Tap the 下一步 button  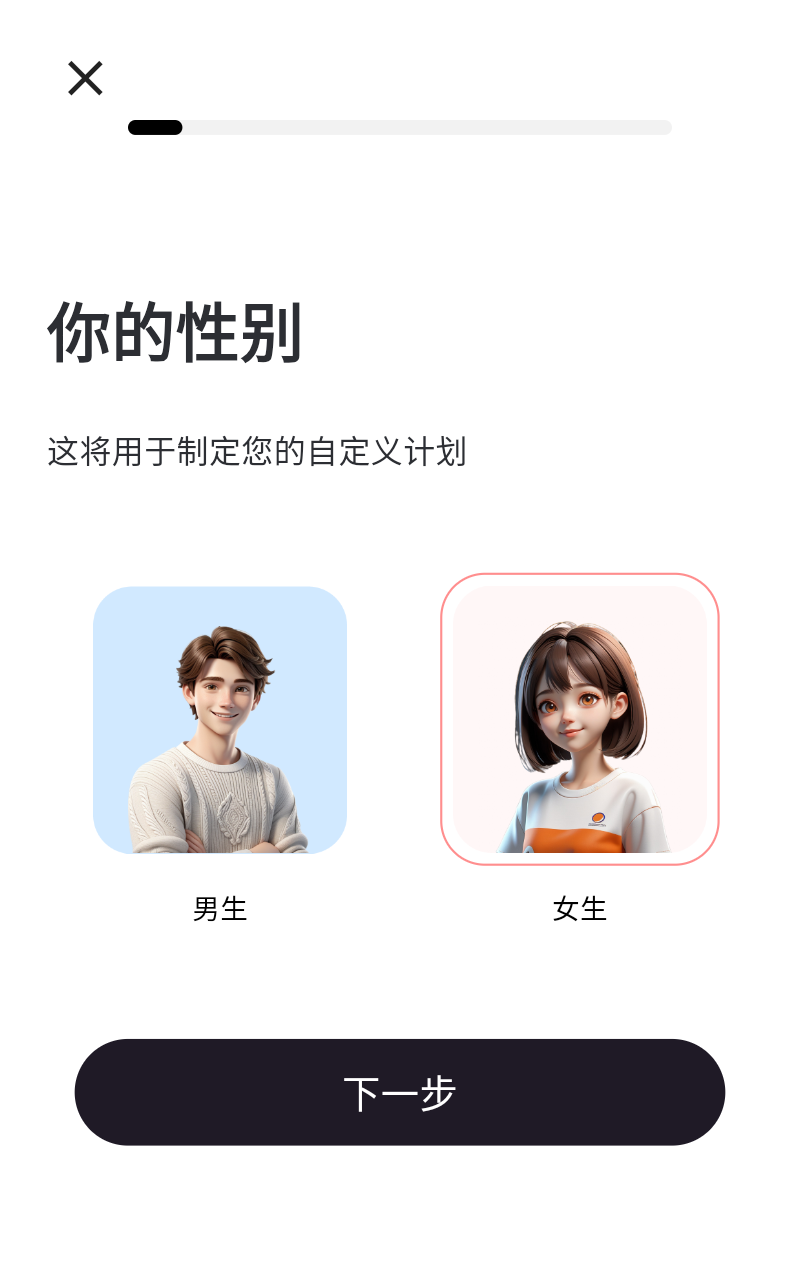coord(400,1092)
